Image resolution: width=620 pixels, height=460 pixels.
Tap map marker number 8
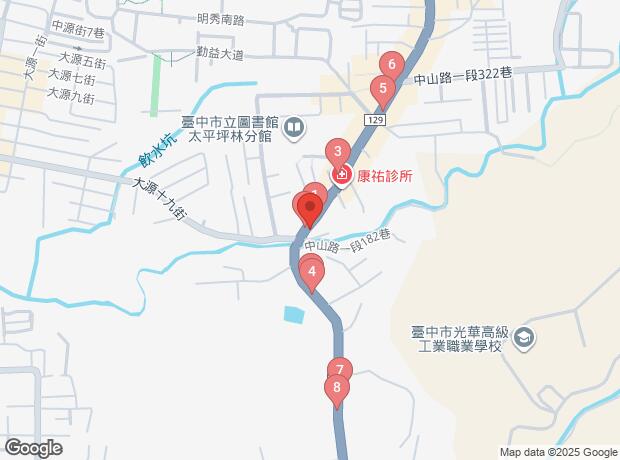click(337, 388)
